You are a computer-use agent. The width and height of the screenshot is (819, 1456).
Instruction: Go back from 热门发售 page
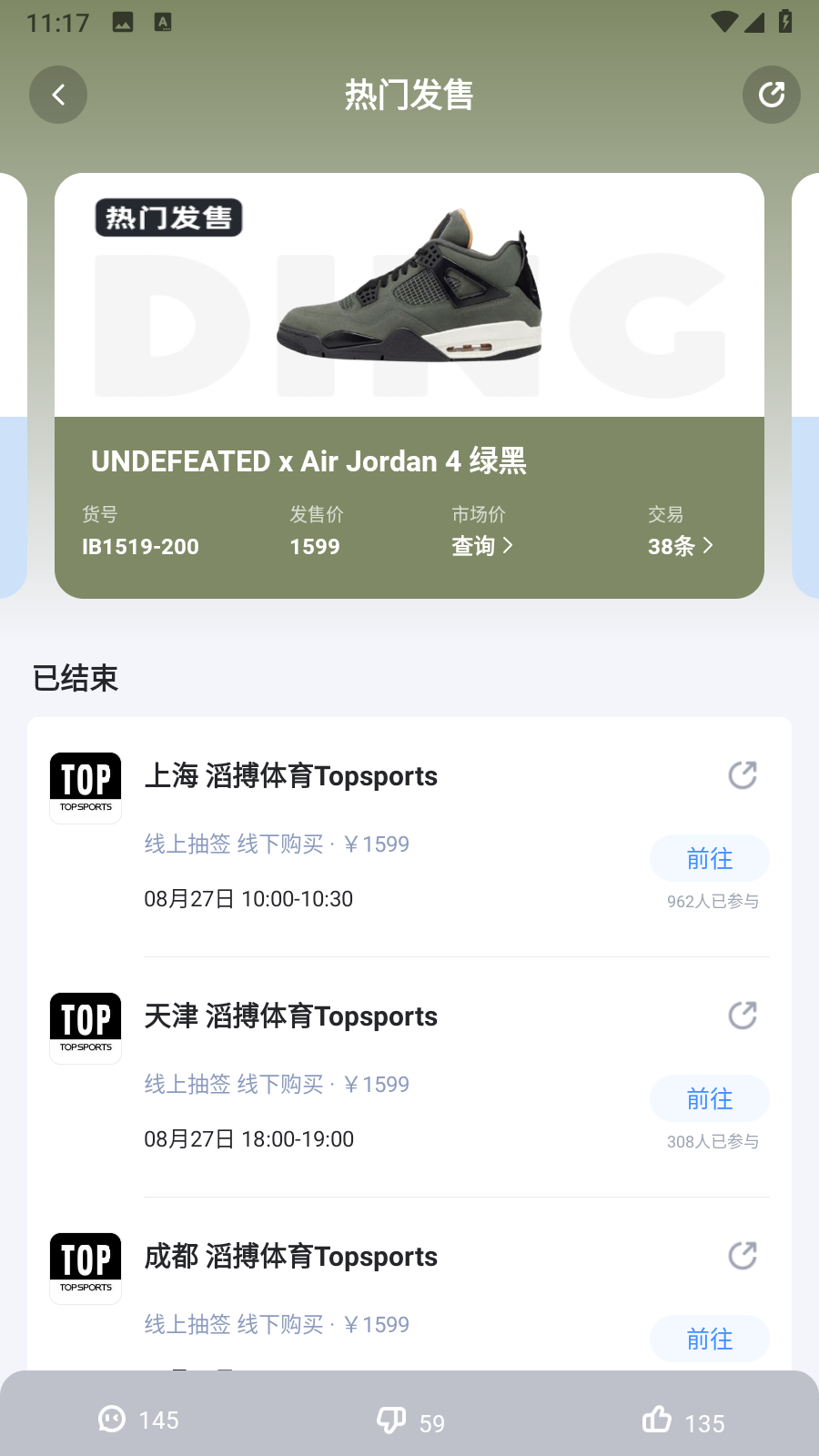58,95
